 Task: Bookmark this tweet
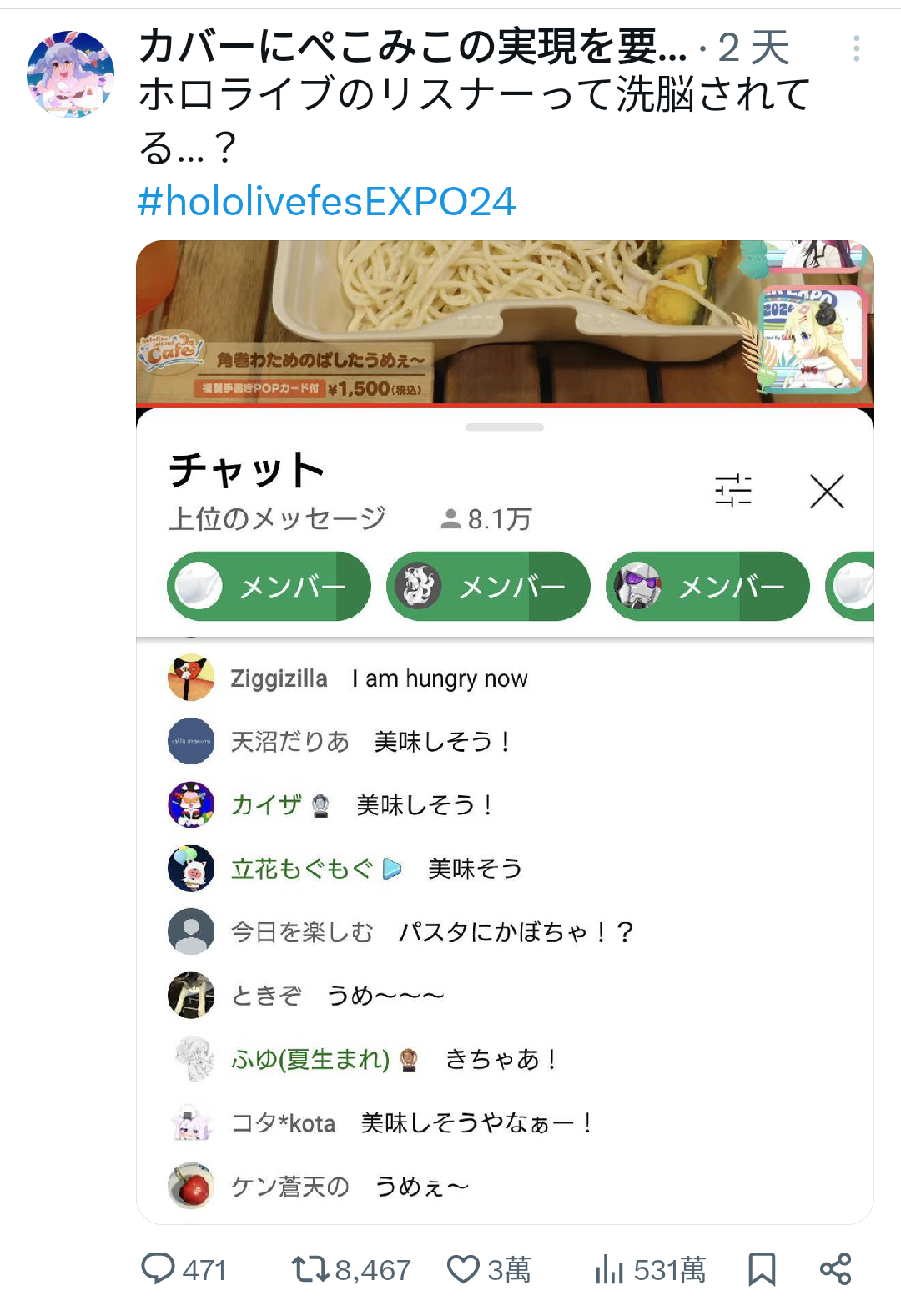pyautogui.click(x=762, y=1268)
